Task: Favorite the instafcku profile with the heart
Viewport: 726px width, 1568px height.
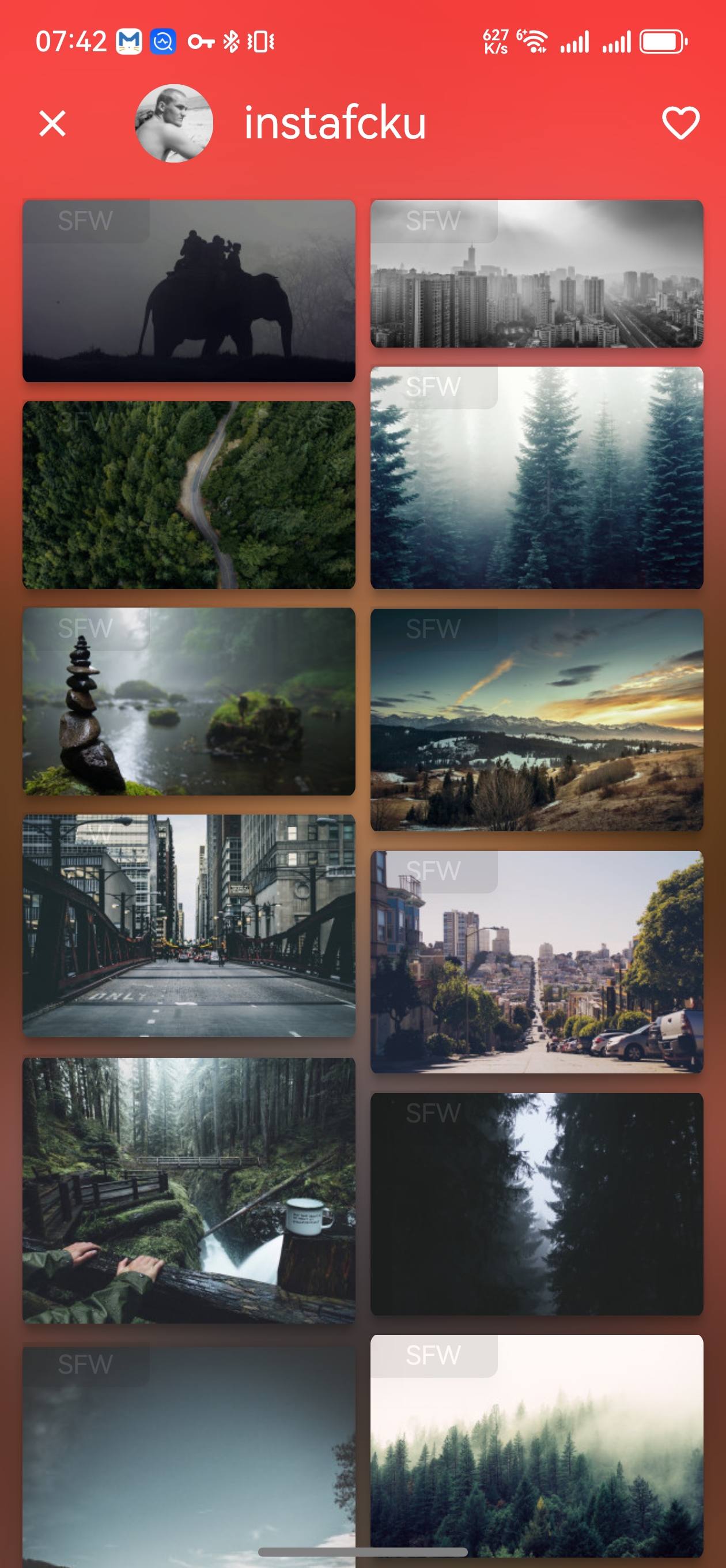Action: pos(680,123)
